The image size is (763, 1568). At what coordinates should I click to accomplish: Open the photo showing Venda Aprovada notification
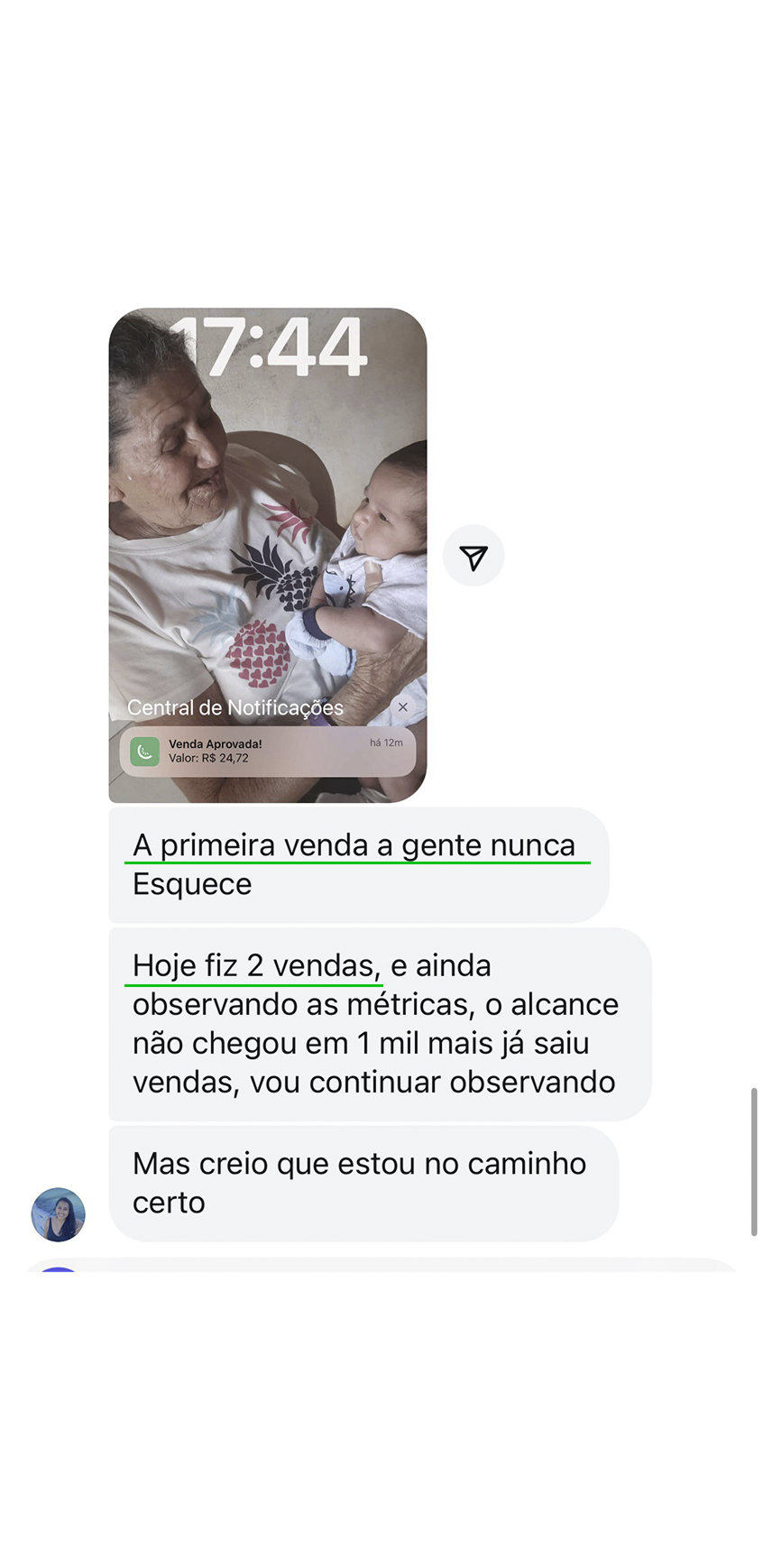point(268,555)
